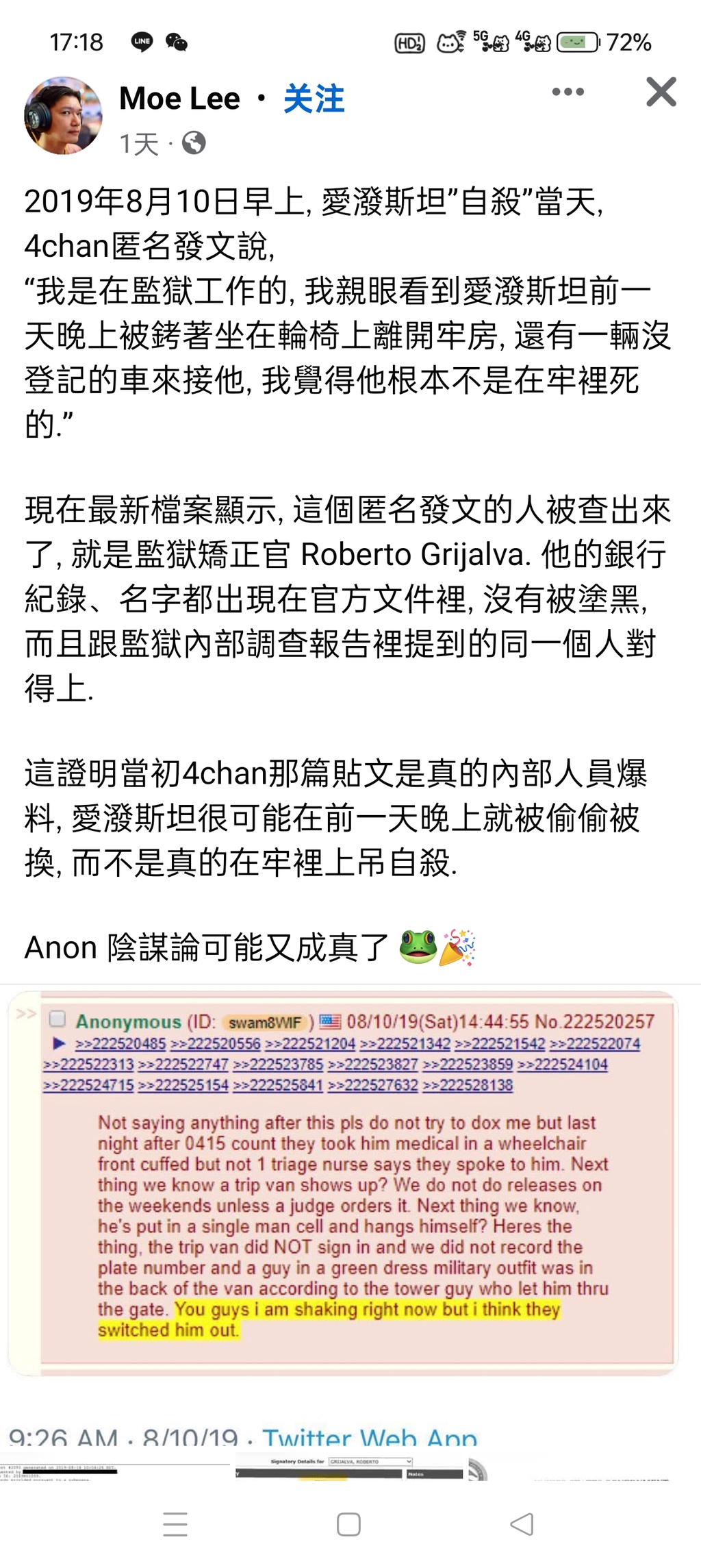Open Moe Lee's profile name
Viewport: 701px width, 1568px height.
point(179,99)
